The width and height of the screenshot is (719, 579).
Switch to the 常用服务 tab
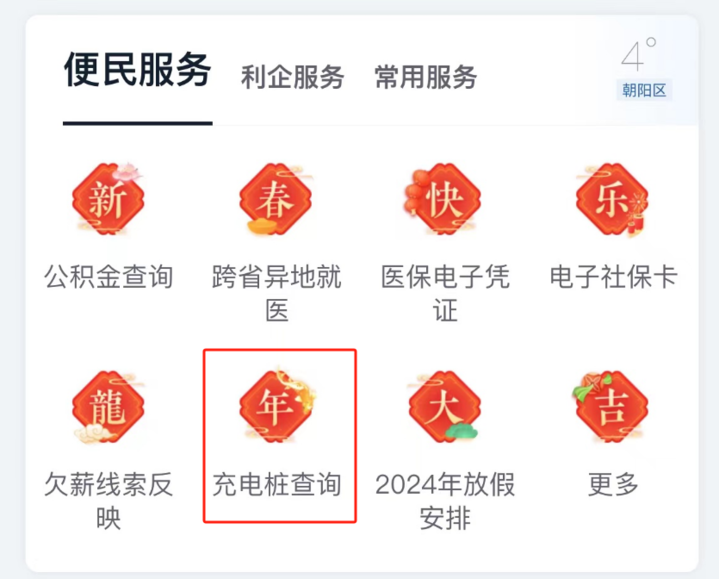[x=425, y=77]
